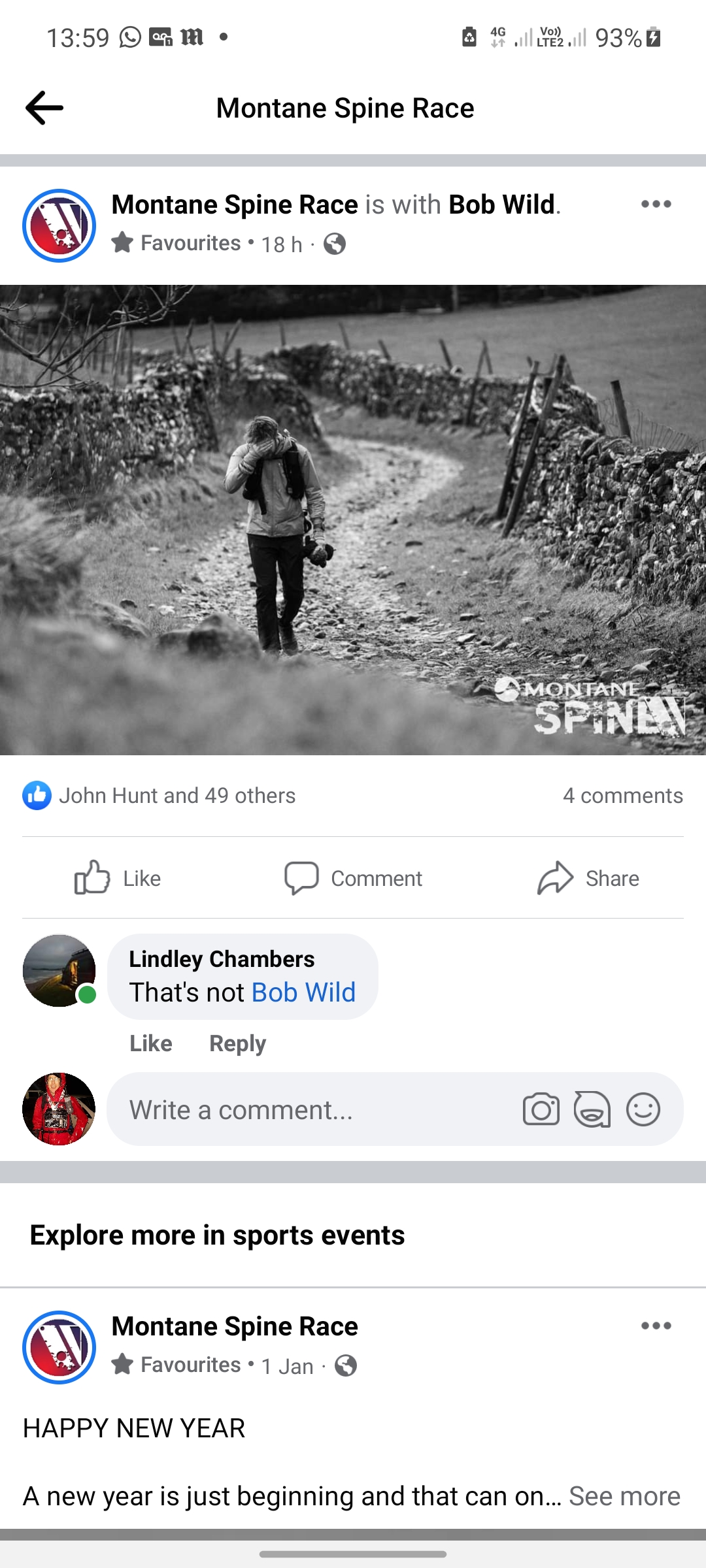Open the Bob Wild mention in Lindley's comment
The image size is (706, 1568).
pos(303,992)
